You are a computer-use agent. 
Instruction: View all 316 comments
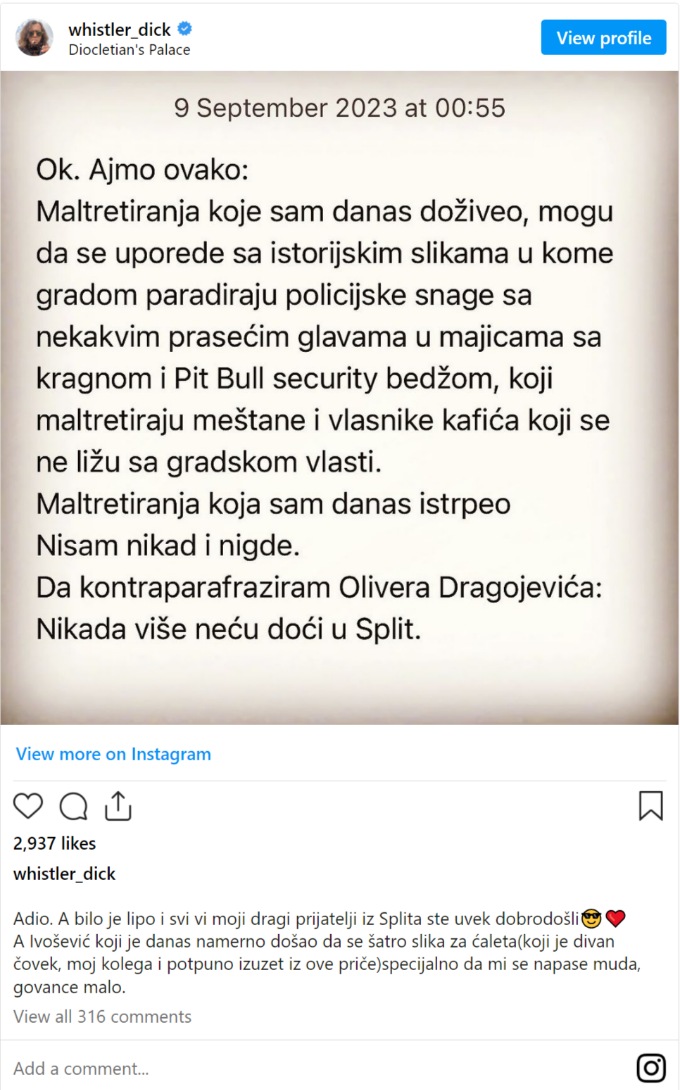(x=102, y=1017)
